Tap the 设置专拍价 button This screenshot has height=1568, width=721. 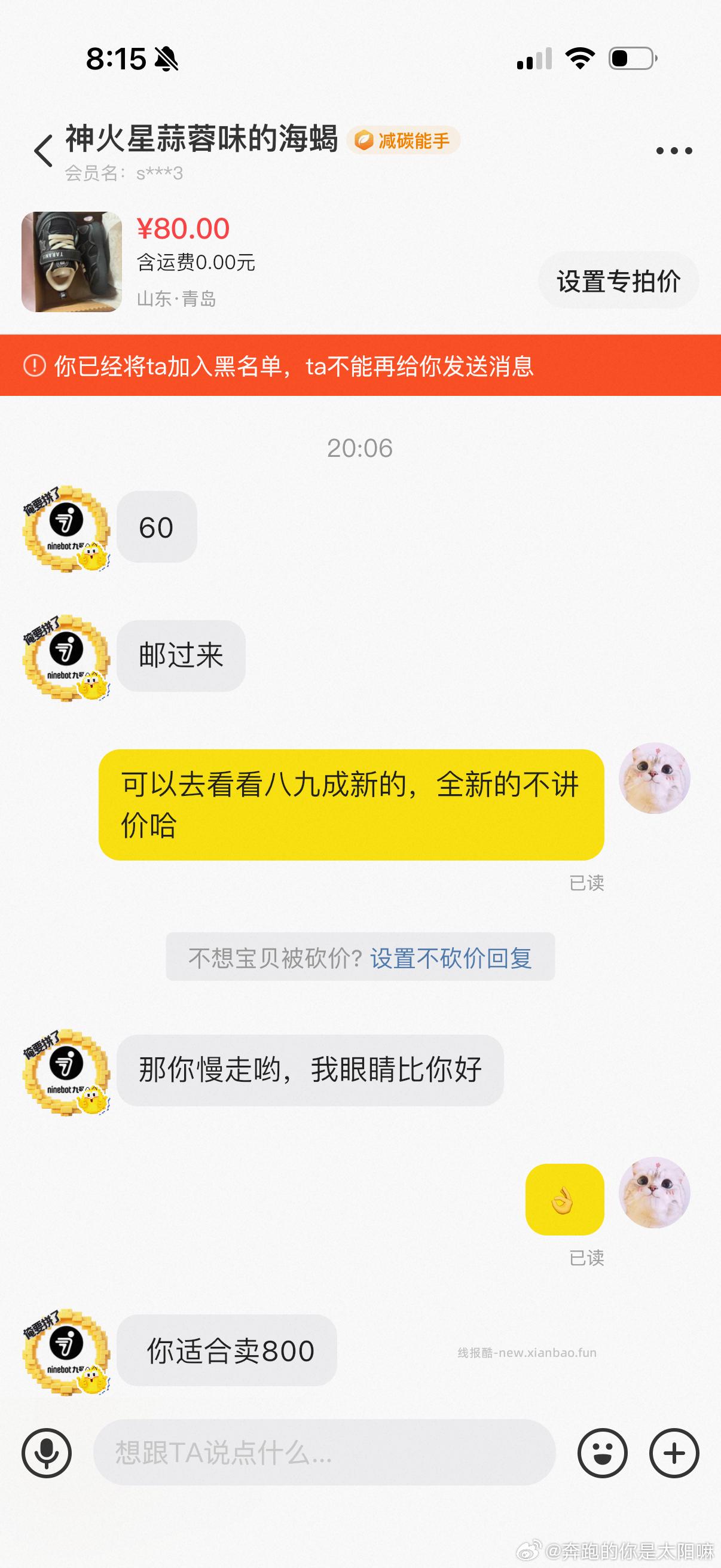(619, 281)
